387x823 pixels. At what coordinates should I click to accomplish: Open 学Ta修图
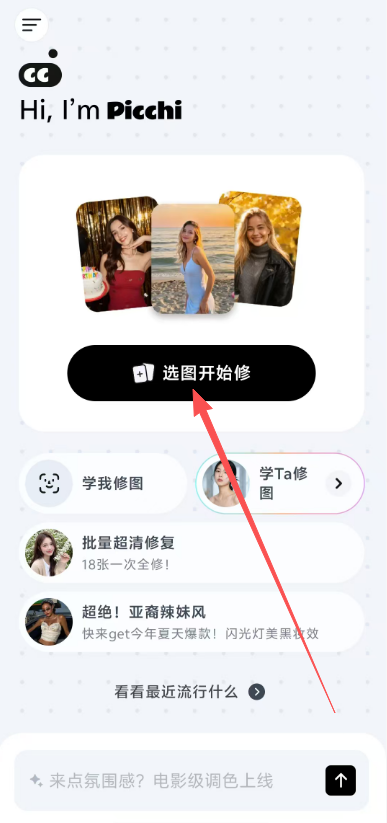coord(280,483)
